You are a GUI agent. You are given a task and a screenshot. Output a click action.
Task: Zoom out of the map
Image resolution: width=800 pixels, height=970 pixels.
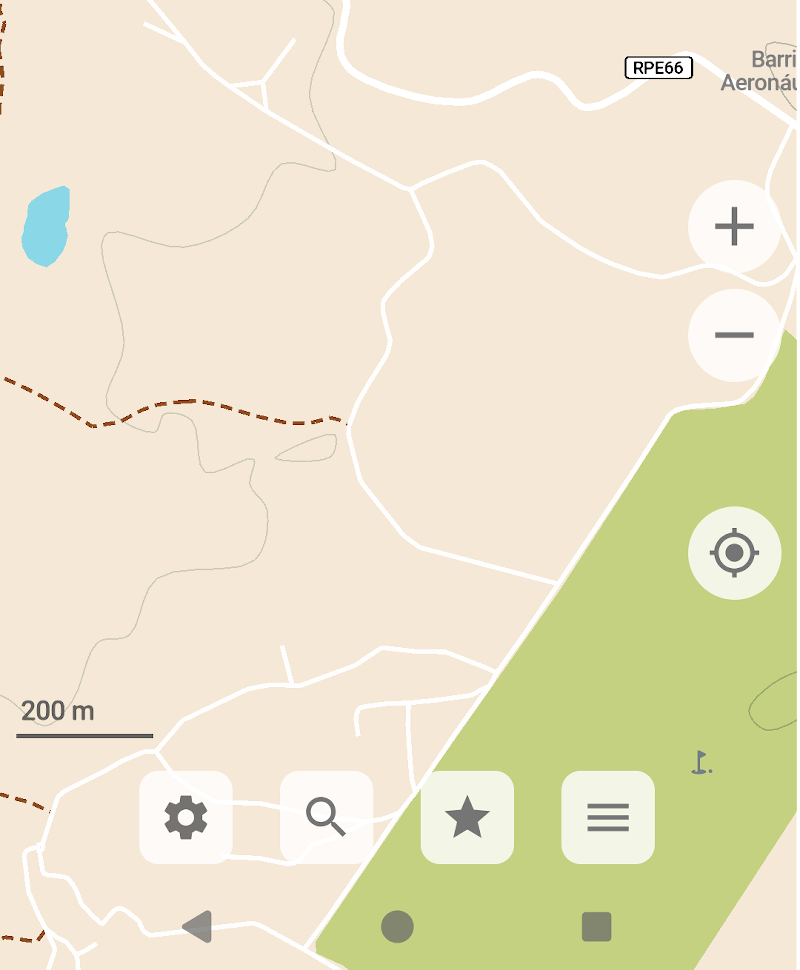(x=734, y=335)
